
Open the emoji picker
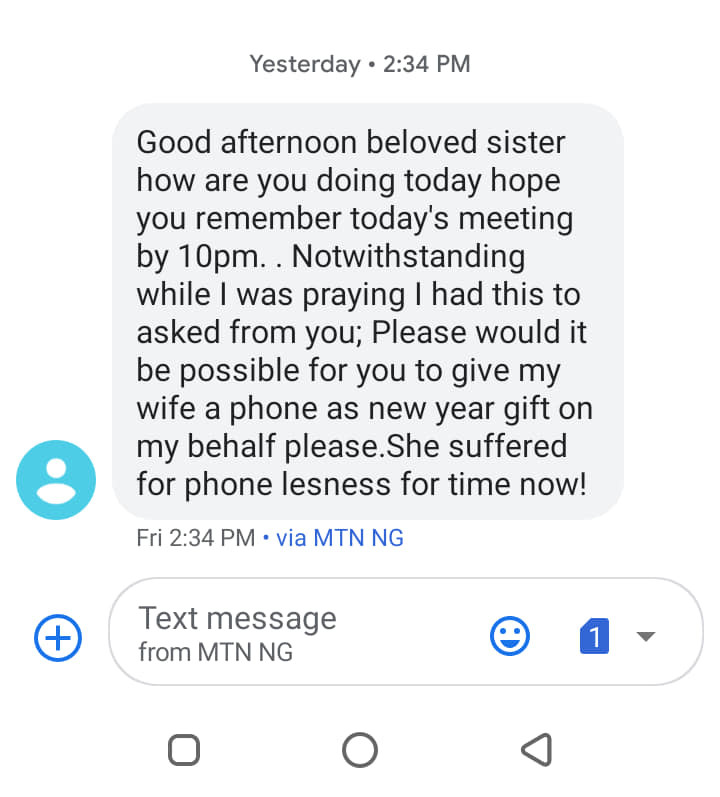tap(510, 635)
